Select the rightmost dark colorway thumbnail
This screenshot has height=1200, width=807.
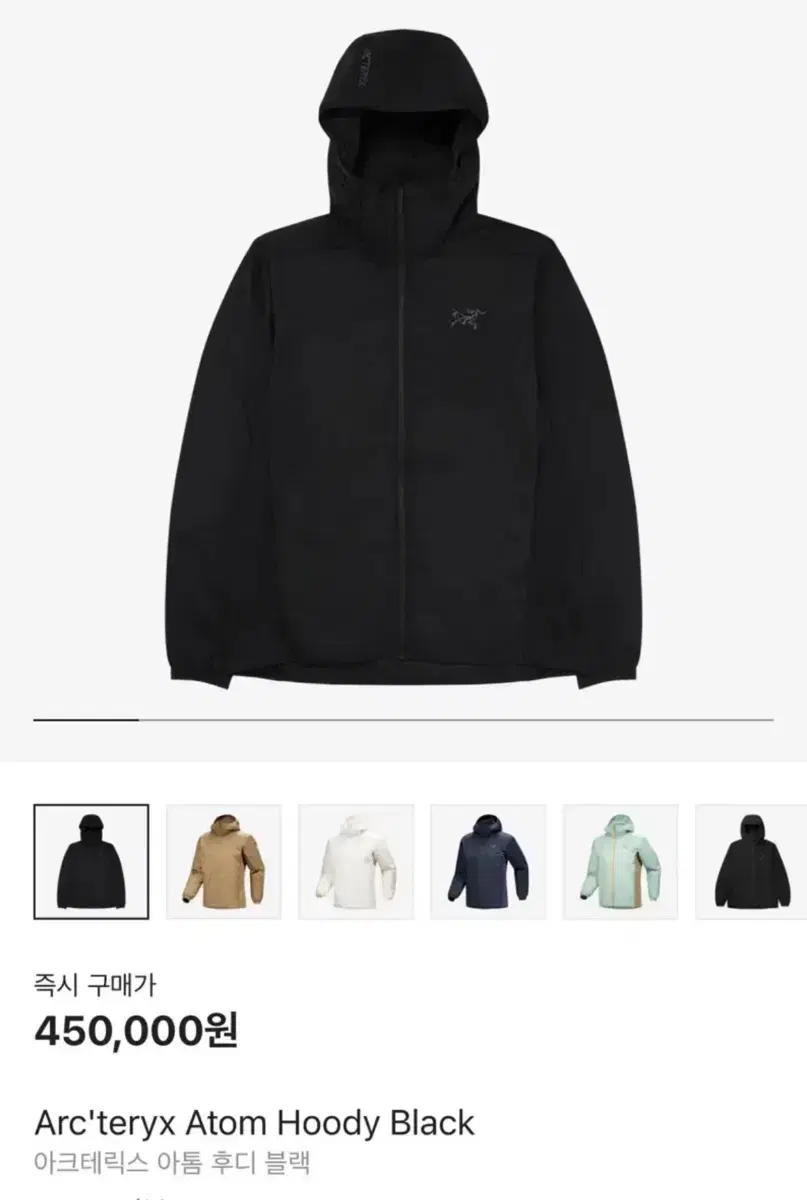tap(750, 860)
